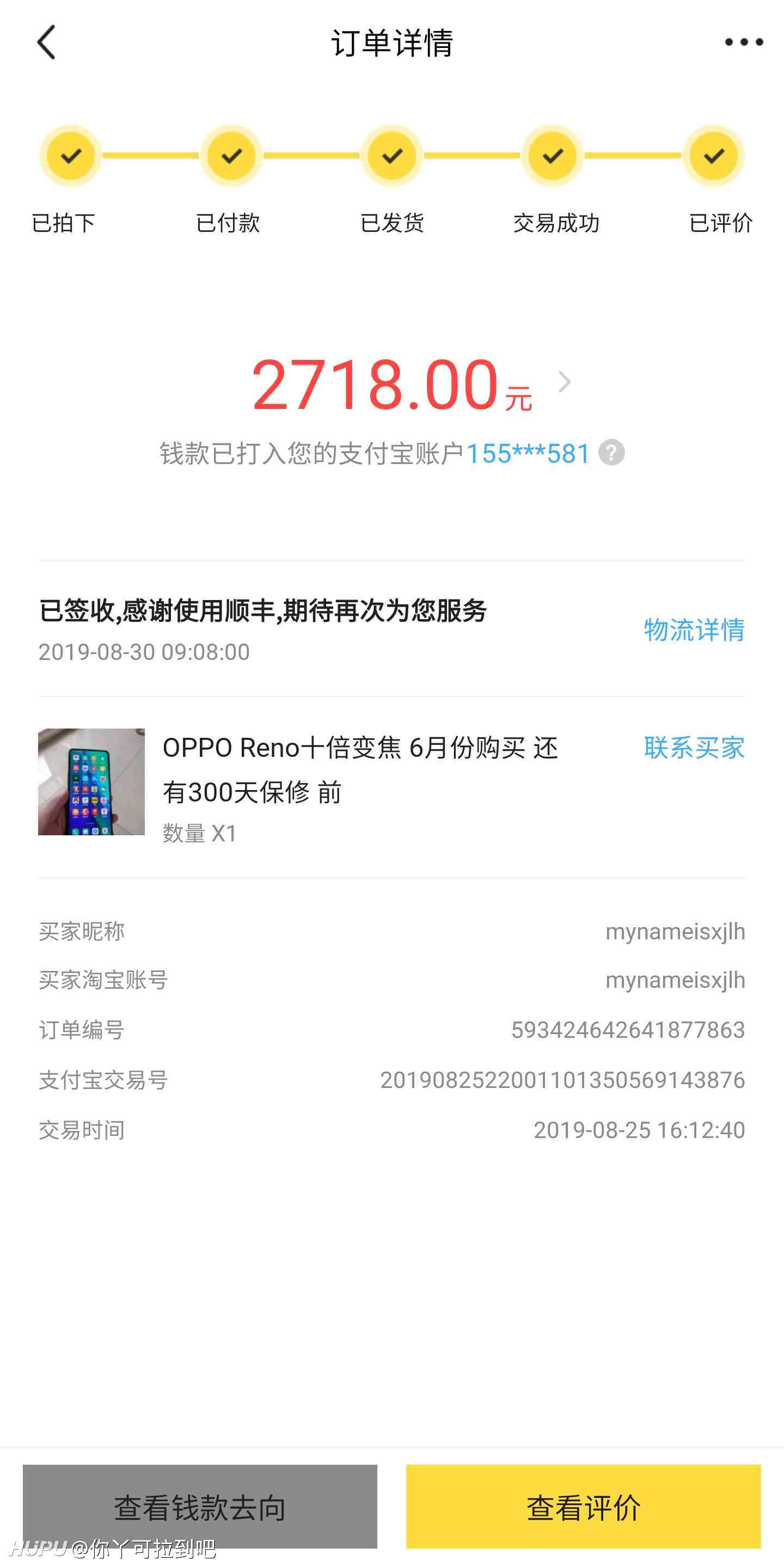This screenshot has width=784, height=1566.
Task: Expand the 2718.00 amount details chevron
Action: (565, 382)
